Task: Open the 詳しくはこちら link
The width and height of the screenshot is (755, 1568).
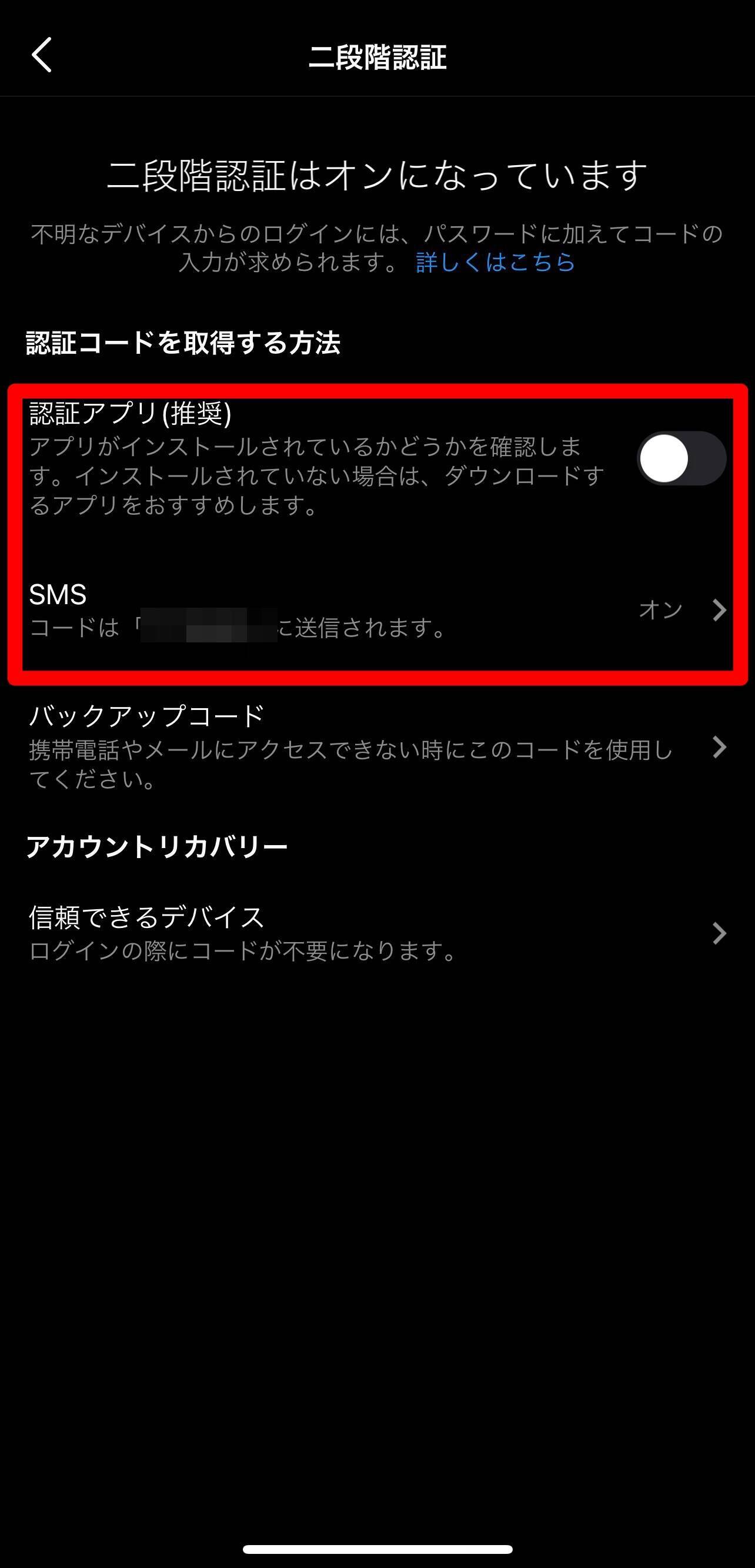Action: (495, 262)
